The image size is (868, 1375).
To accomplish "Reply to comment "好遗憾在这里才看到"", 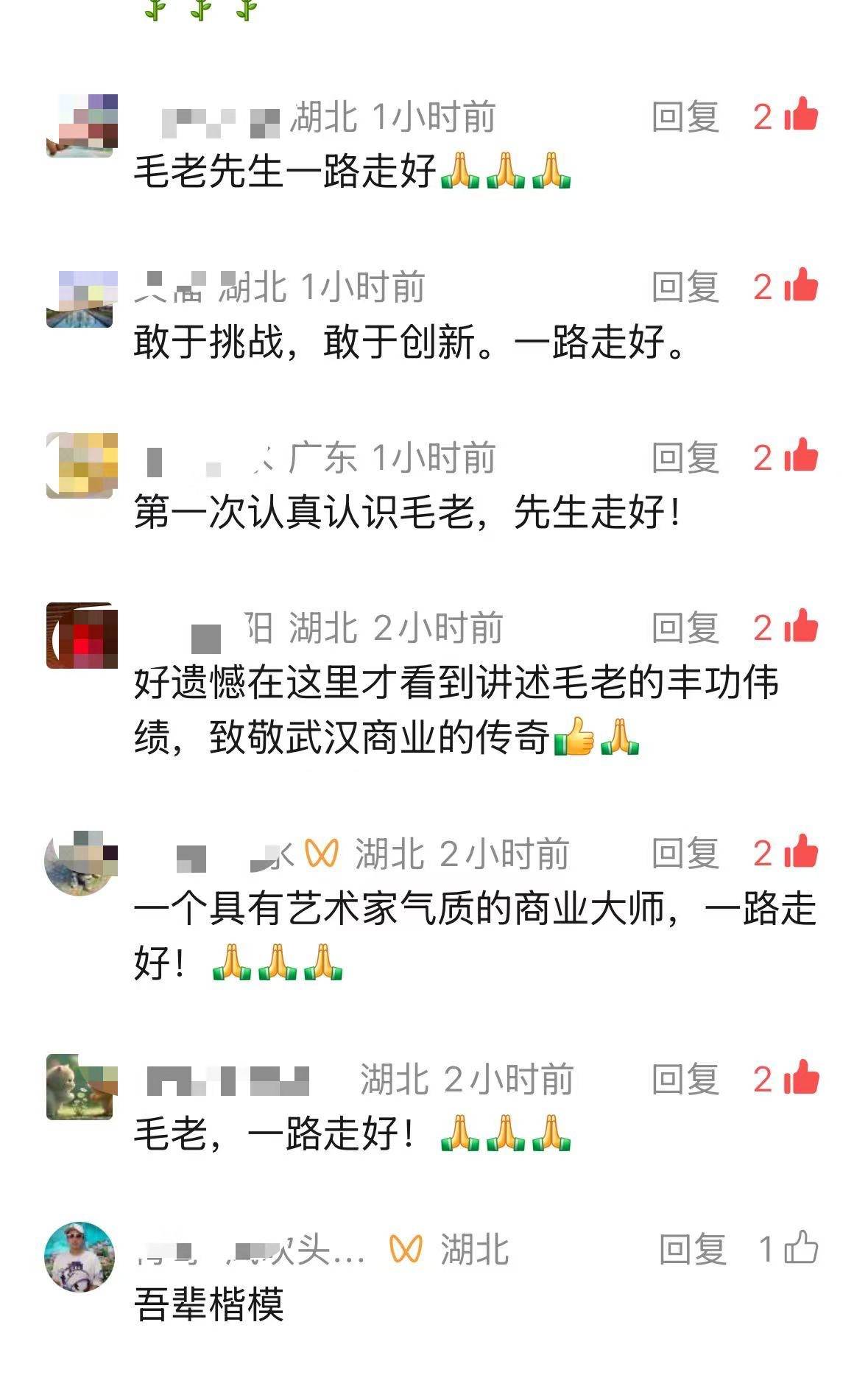I will click(x=685, y=628).
